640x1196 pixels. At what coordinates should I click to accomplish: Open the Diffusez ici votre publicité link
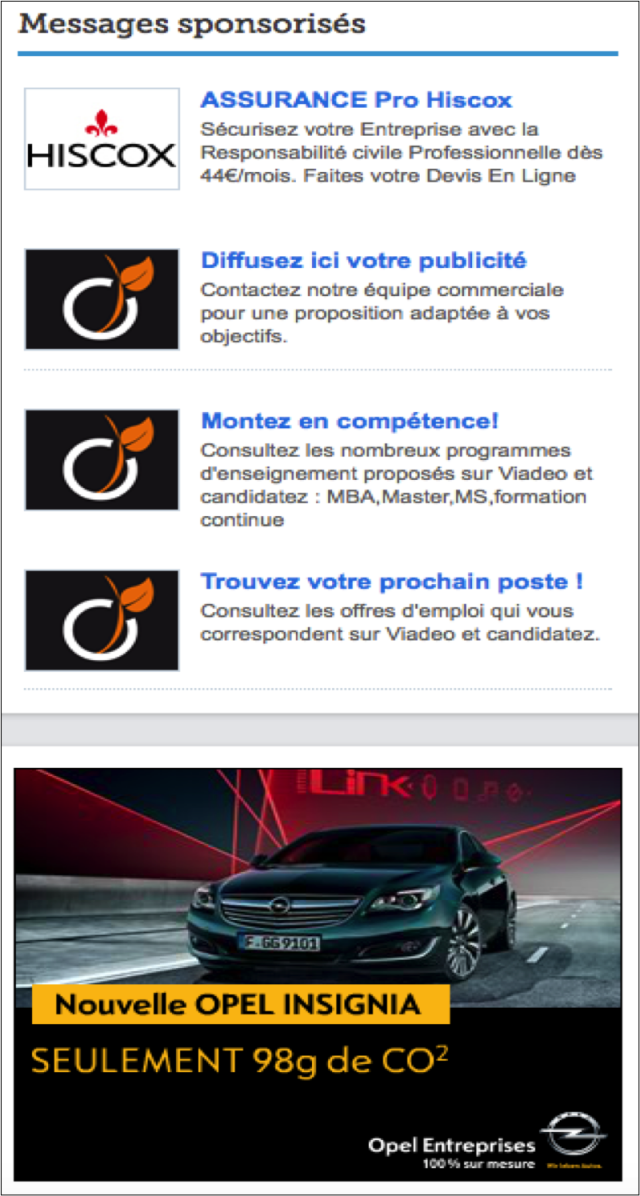[x=363, y=261]
